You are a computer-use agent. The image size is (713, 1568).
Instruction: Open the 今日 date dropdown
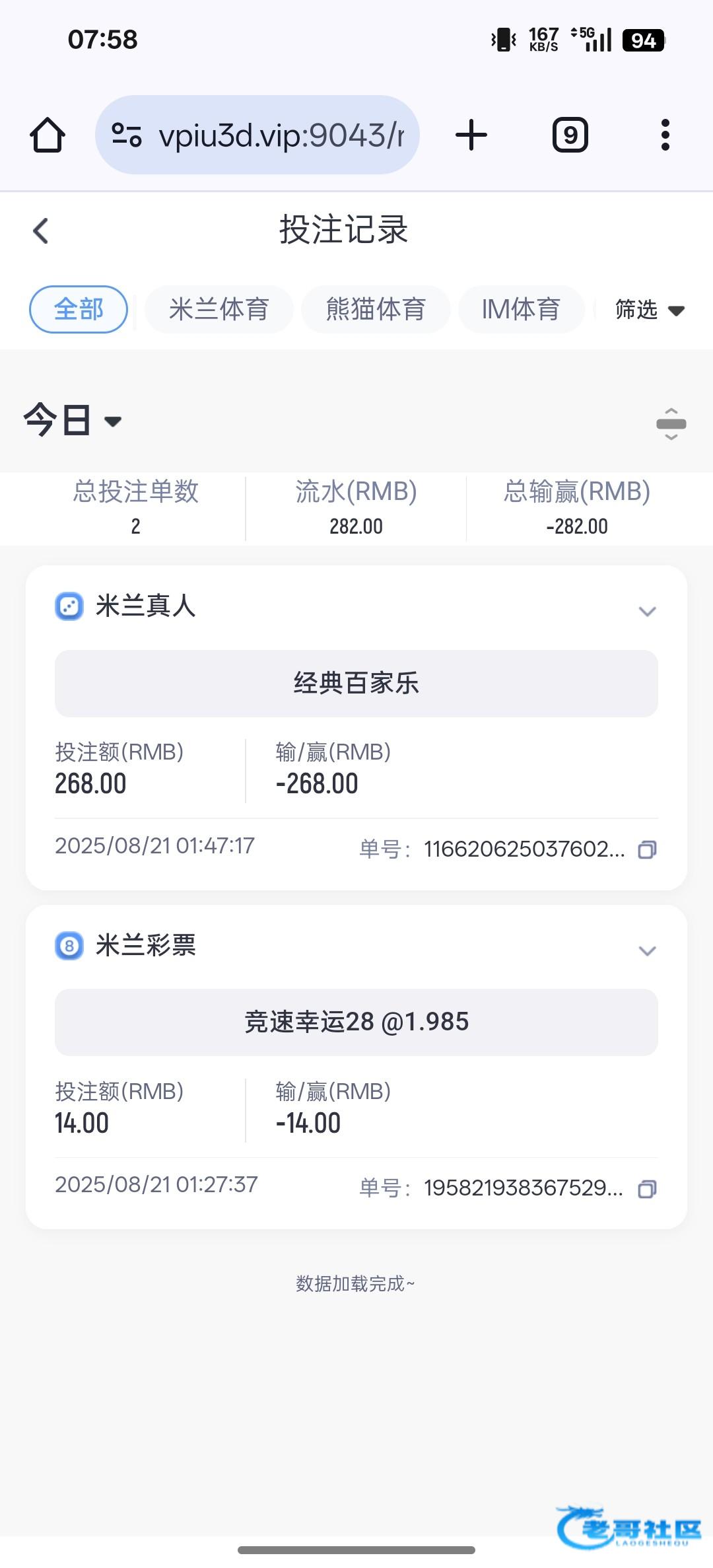73,421
